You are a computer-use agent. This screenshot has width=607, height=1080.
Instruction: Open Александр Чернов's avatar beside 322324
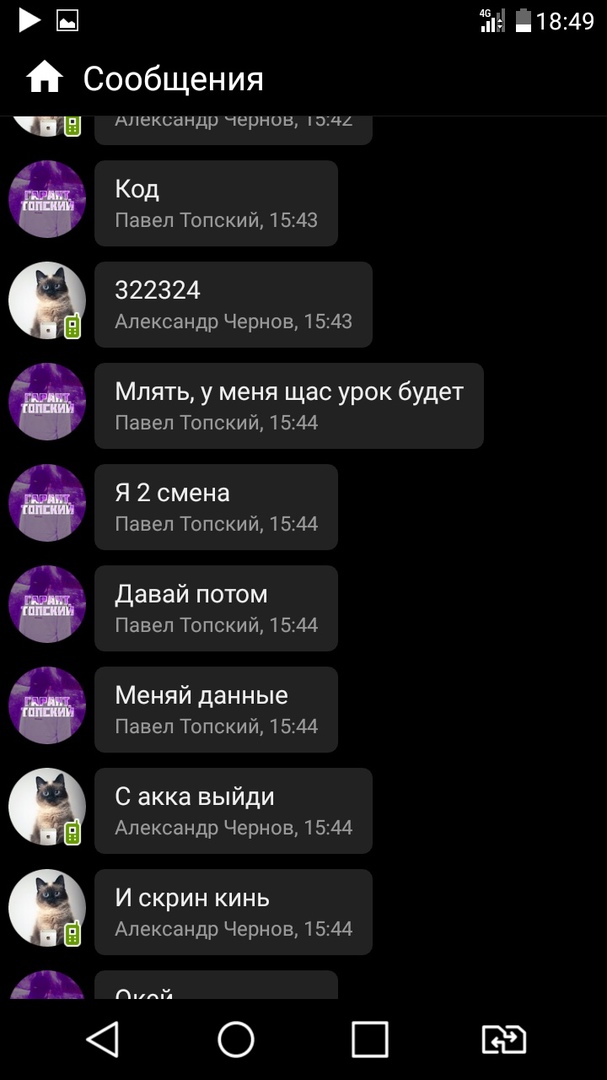47,301
